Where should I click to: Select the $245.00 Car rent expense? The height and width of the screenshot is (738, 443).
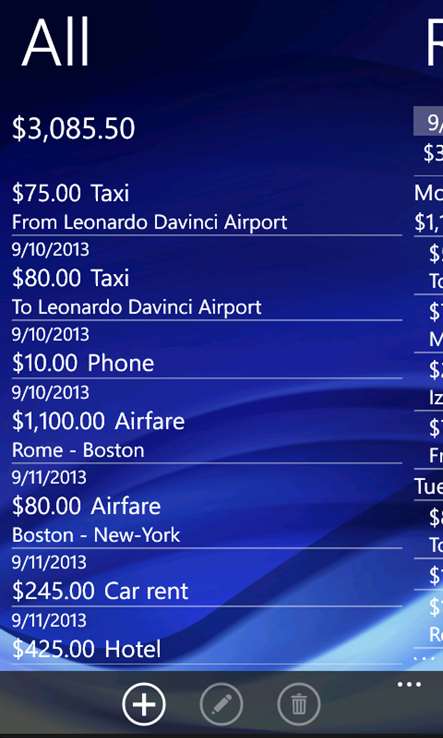207,578
